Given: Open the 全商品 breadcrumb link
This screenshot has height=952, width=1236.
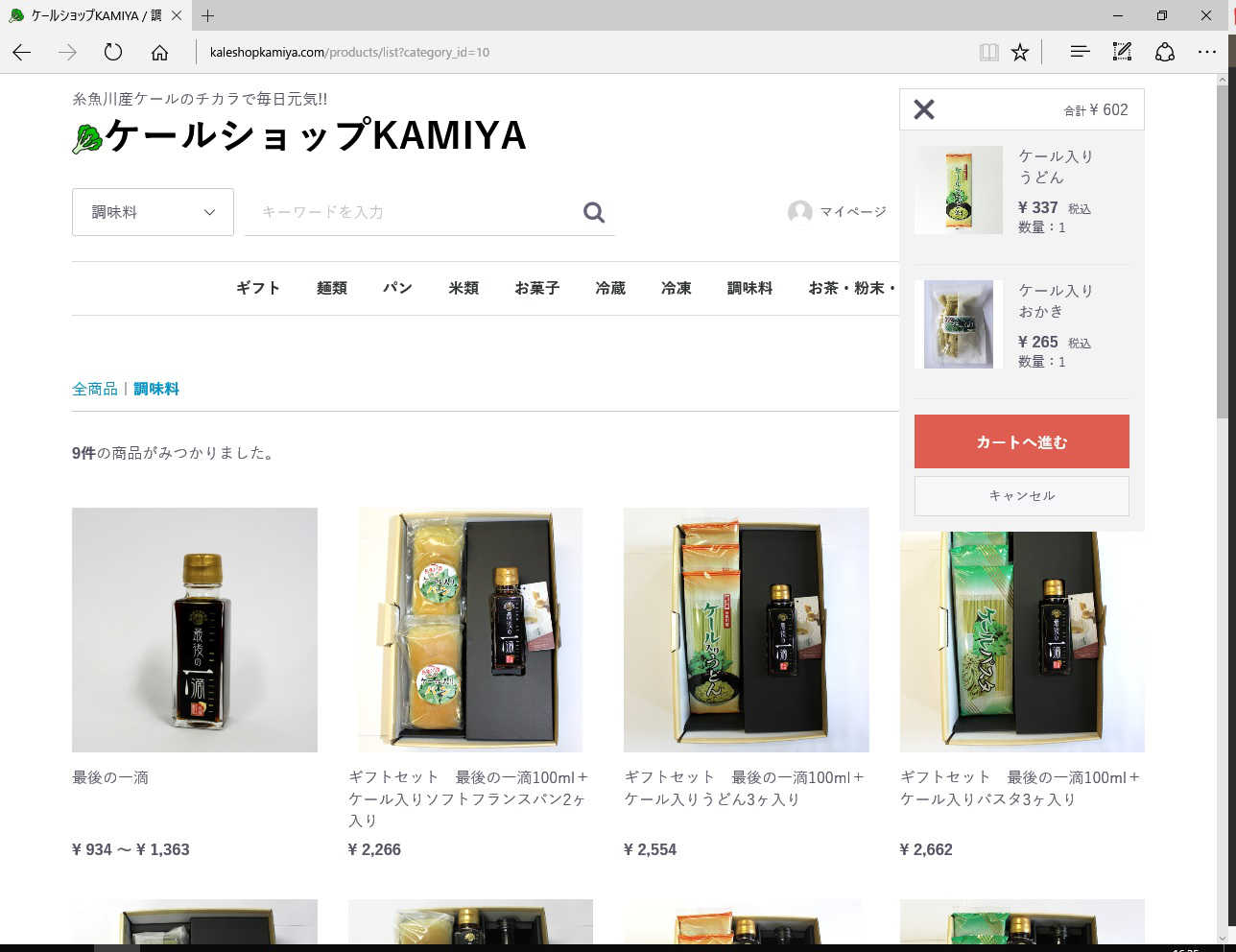Looking at the screenshot, I should [x=94, y=389].
